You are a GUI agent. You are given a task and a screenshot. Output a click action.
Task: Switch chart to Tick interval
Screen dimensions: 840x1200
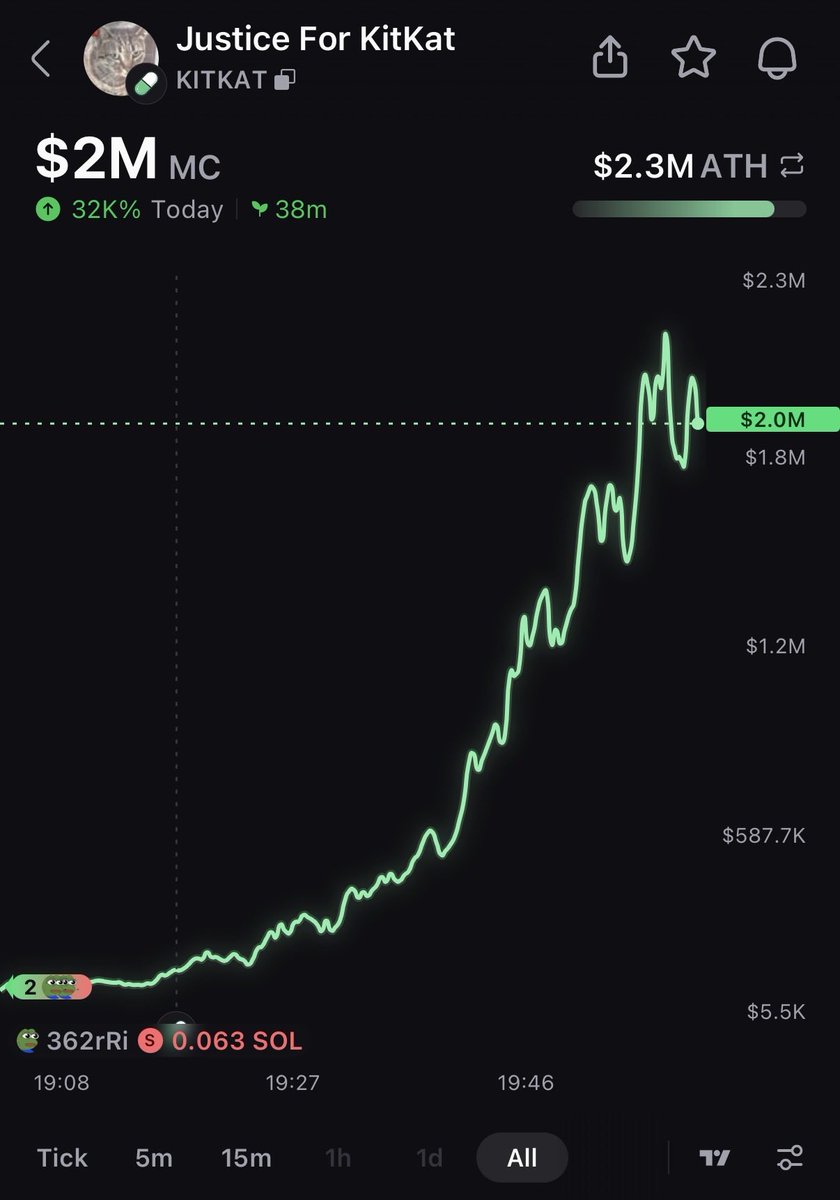click(x=62, y=1158)
